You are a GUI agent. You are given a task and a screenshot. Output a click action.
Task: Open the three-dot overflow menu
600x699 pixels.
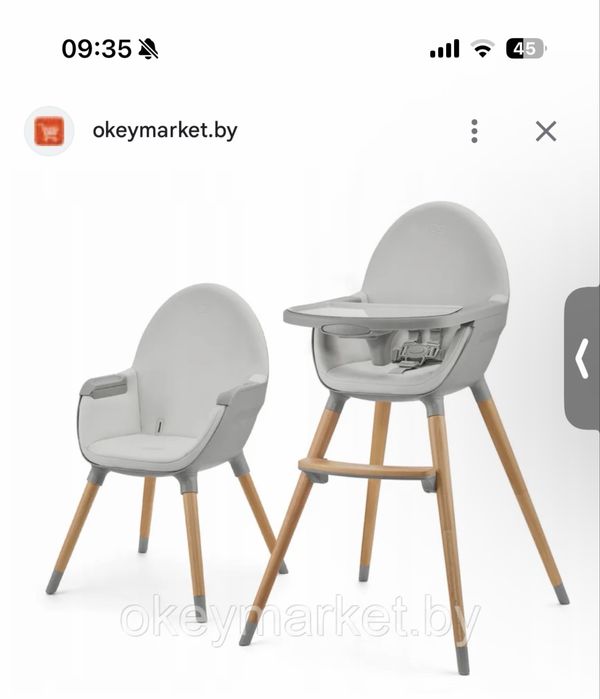(x=474, y=131)
